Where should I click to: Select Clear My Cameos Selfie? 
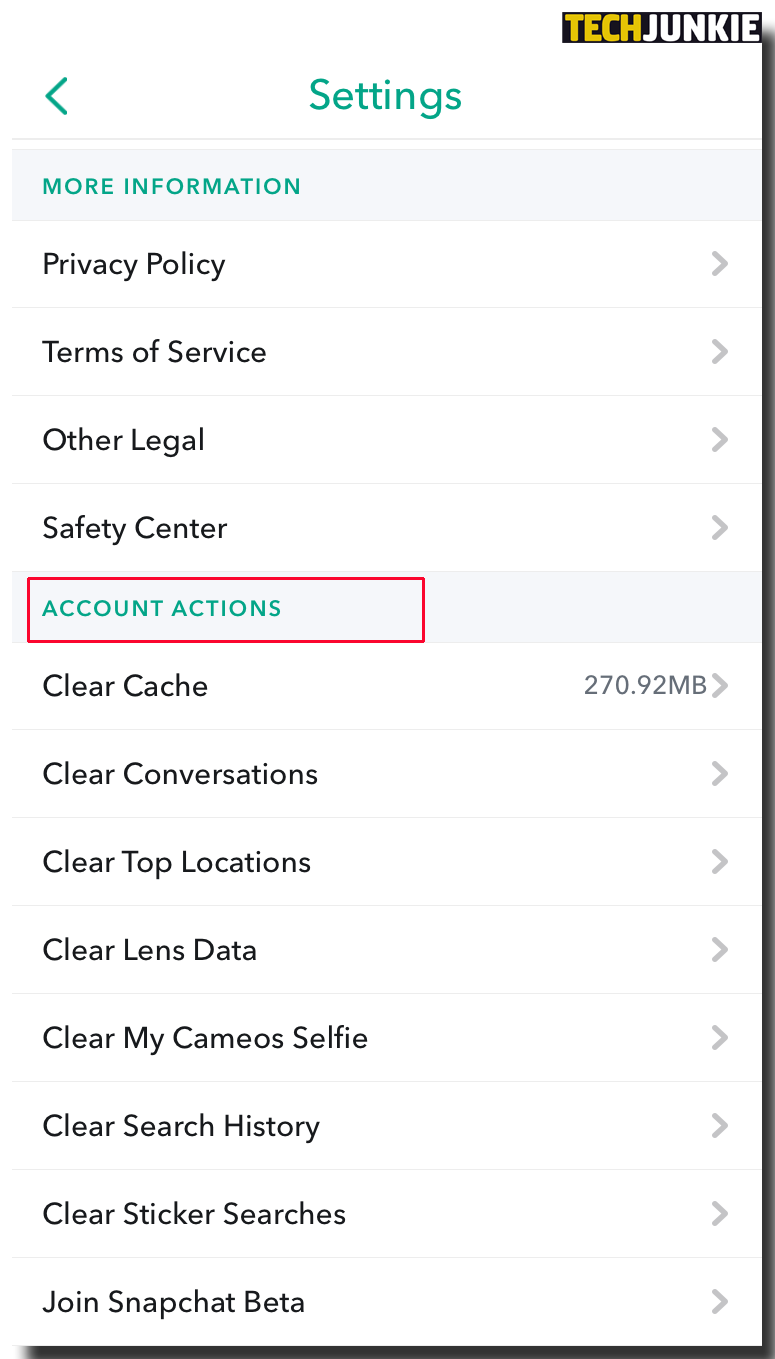[x=387, y=1038]
